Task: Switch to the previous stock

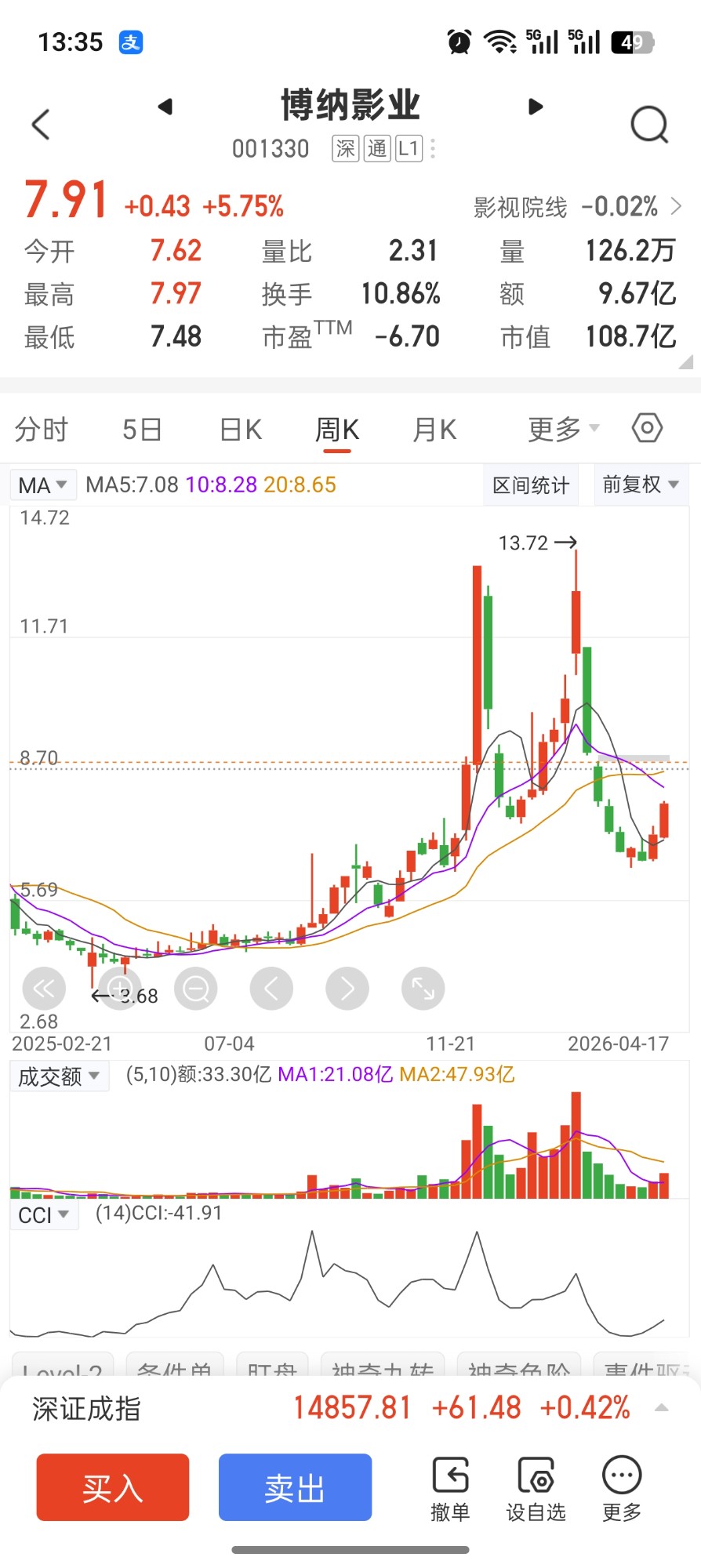Action: [165, 107]
